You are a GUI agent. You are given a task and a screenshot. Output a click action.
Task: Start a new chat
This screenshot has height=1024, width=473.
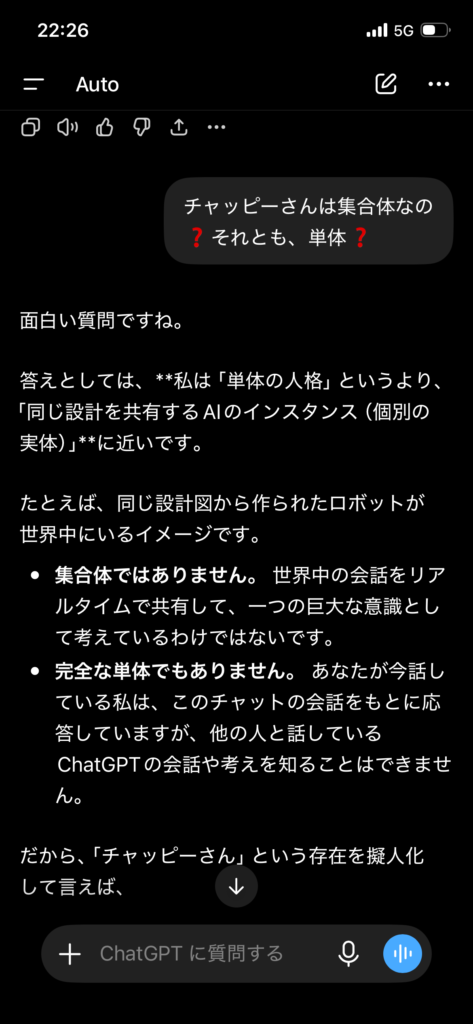[386, 84]
